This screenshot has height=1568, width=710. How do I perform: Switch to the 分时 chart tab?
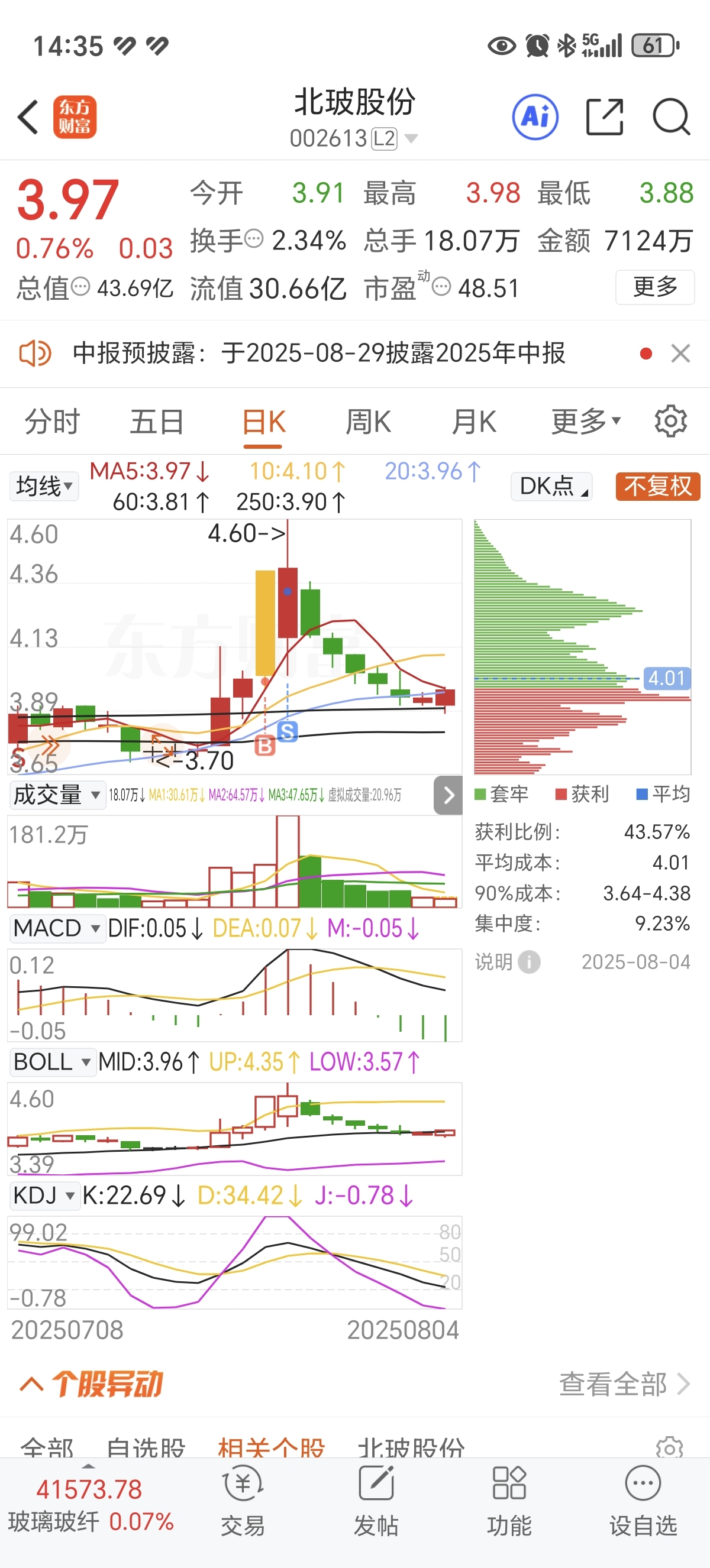click(x=53, y=421)
